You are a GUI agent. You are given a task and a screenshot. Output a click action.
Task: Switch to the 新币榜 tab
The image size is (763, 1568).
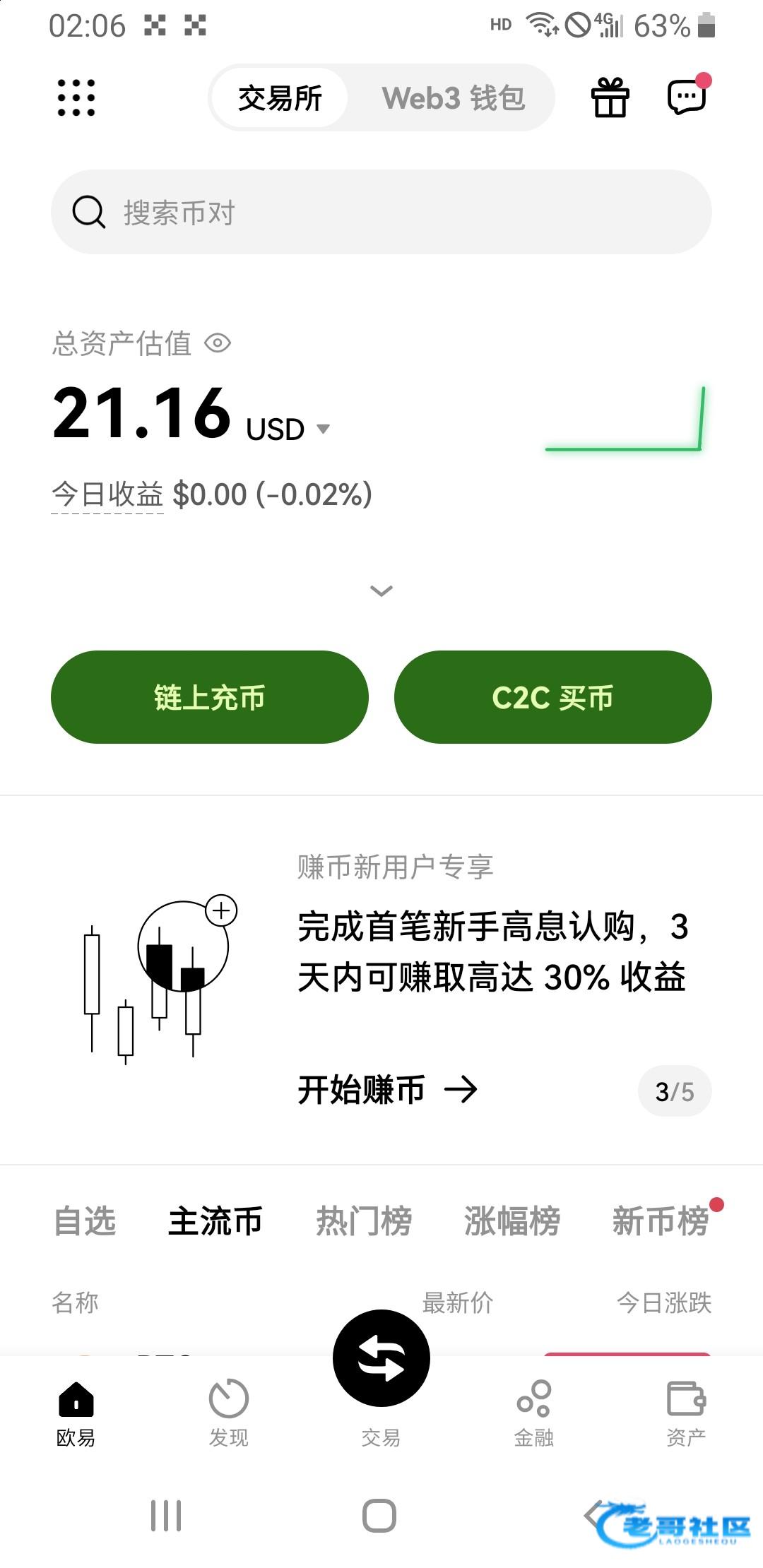pyautogui.click(x=660, y=1221)
